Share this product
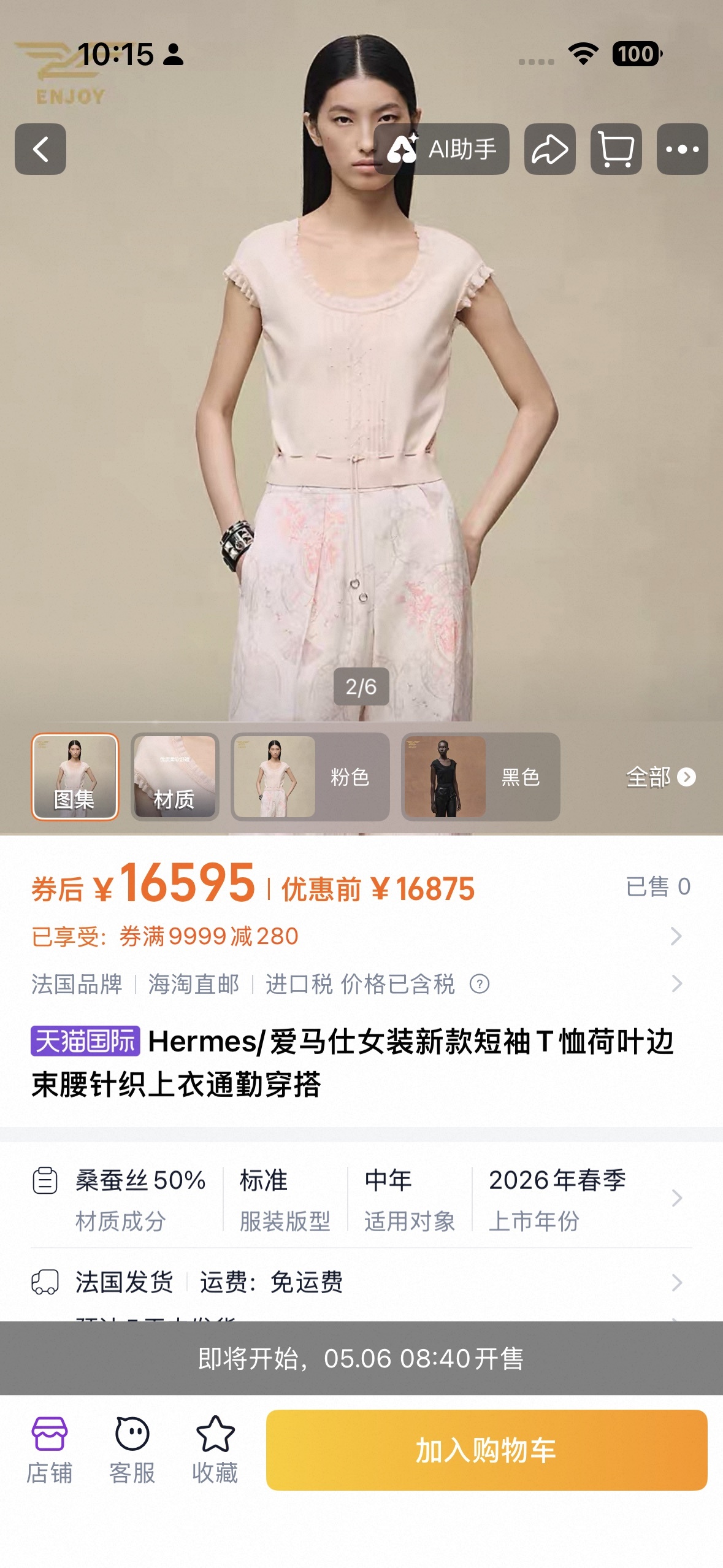Viewport: 723px width, 1568px height. point(549,149)
